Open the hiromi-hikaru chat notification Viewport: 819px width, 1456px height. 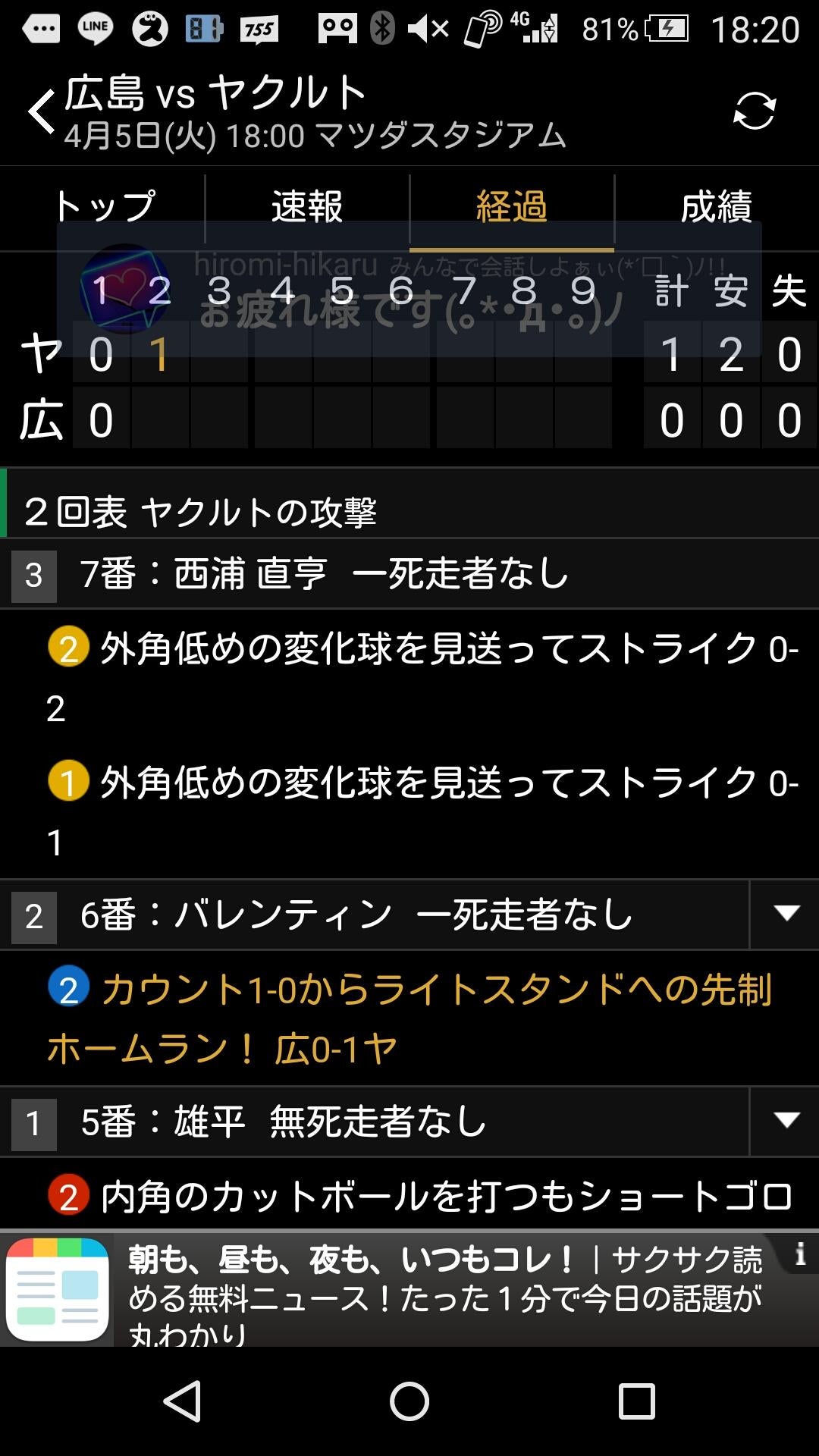click(409, 290)
